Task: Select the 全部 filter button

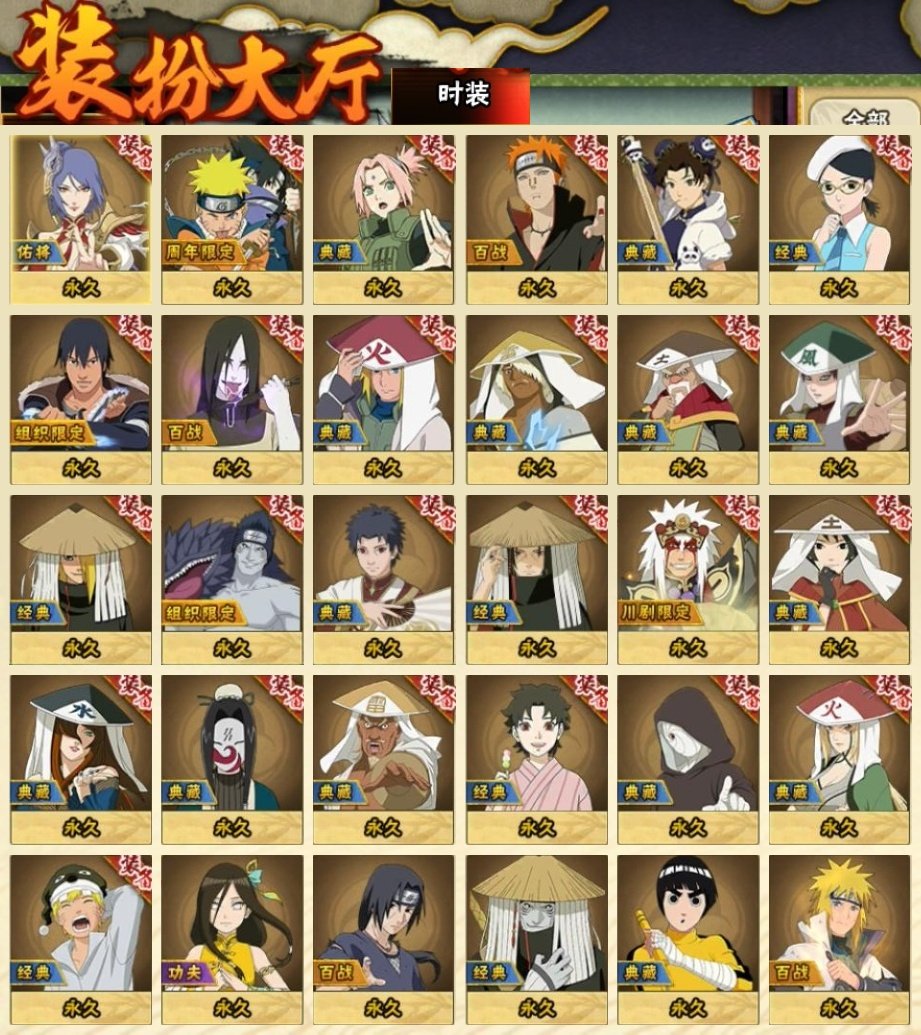Action: coord(865,117)
